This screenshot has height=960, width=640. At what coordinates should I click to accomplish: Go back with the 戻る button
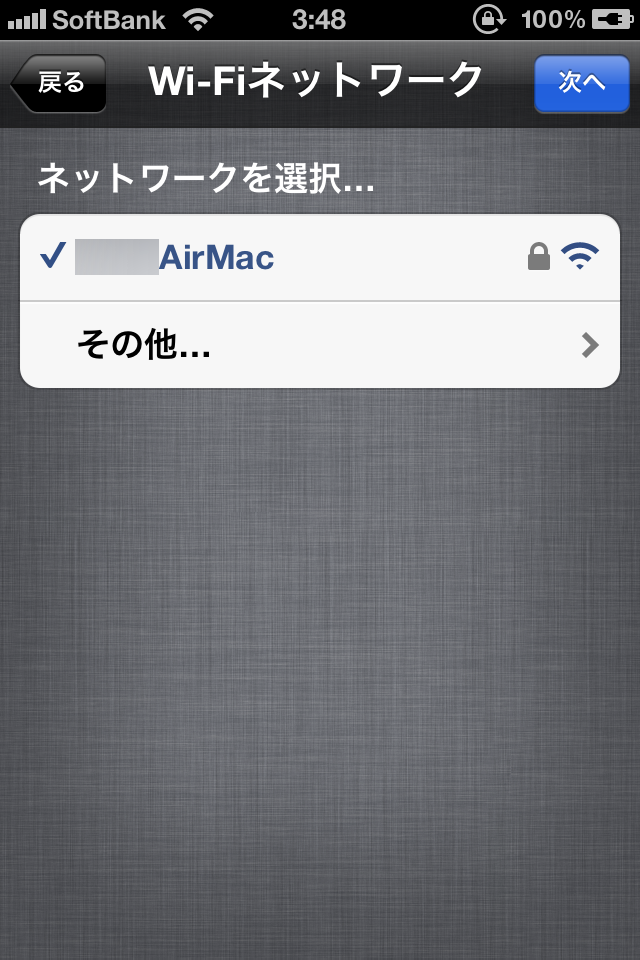coord(60,83)
